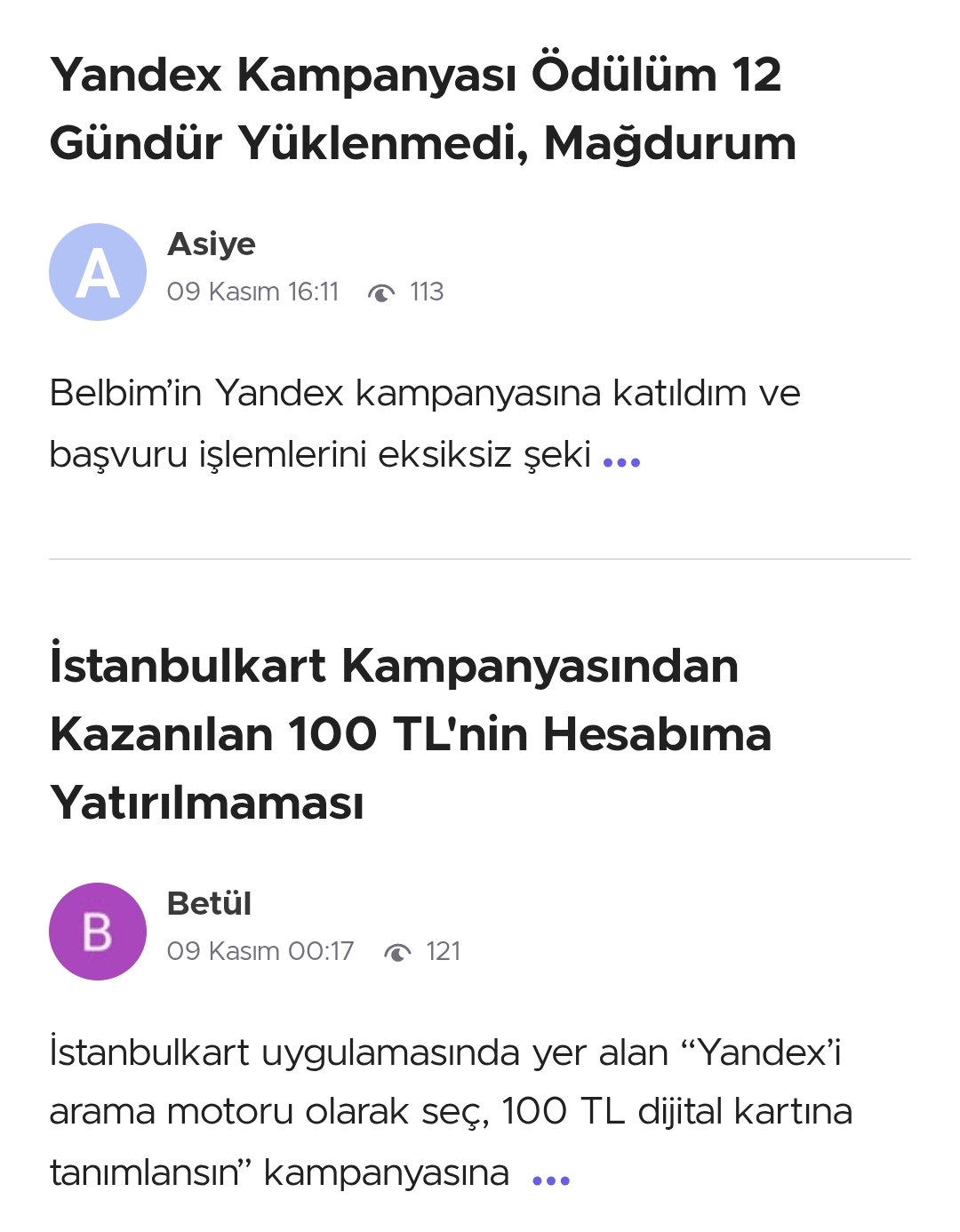This screenshot has height=1232, width=960.
Task: Expand Asiye's complaint text with the ellipsis
Action: (x=621, y=461)
